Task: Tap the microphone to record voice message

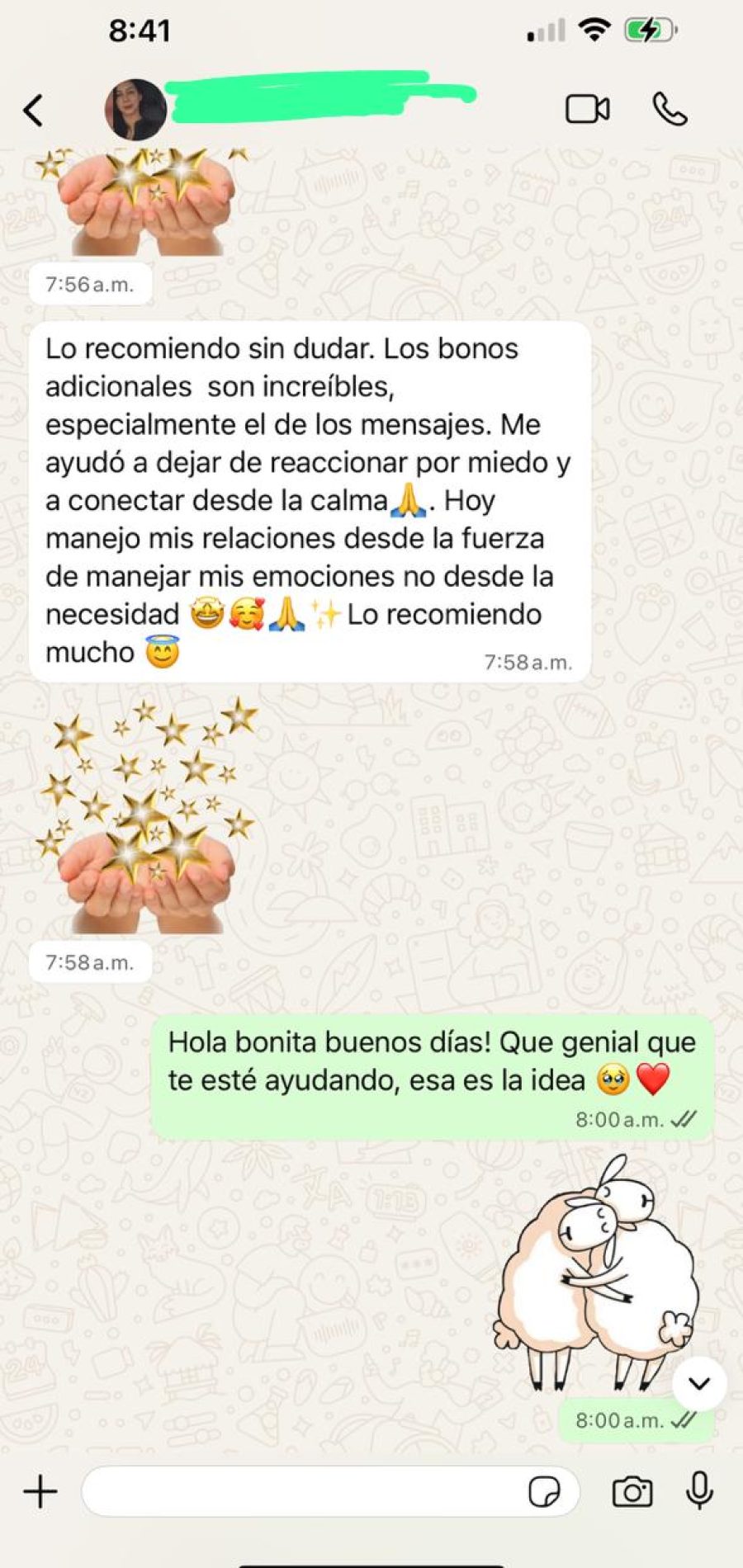Action: [x=699, y=1490]
